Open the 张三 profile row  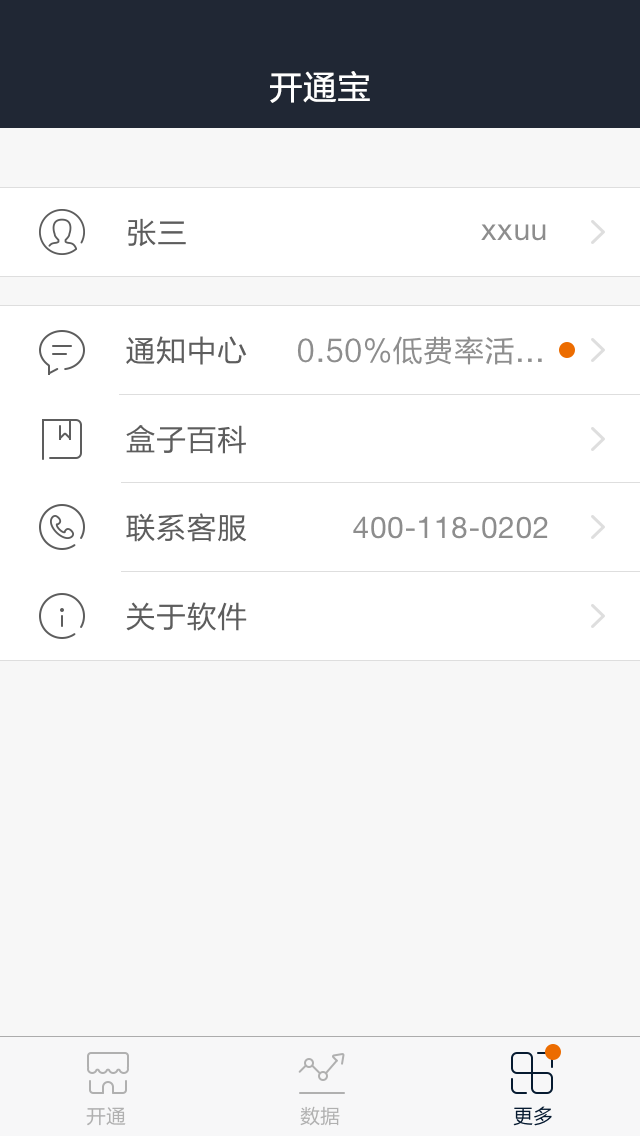click(x=320, y=232)
